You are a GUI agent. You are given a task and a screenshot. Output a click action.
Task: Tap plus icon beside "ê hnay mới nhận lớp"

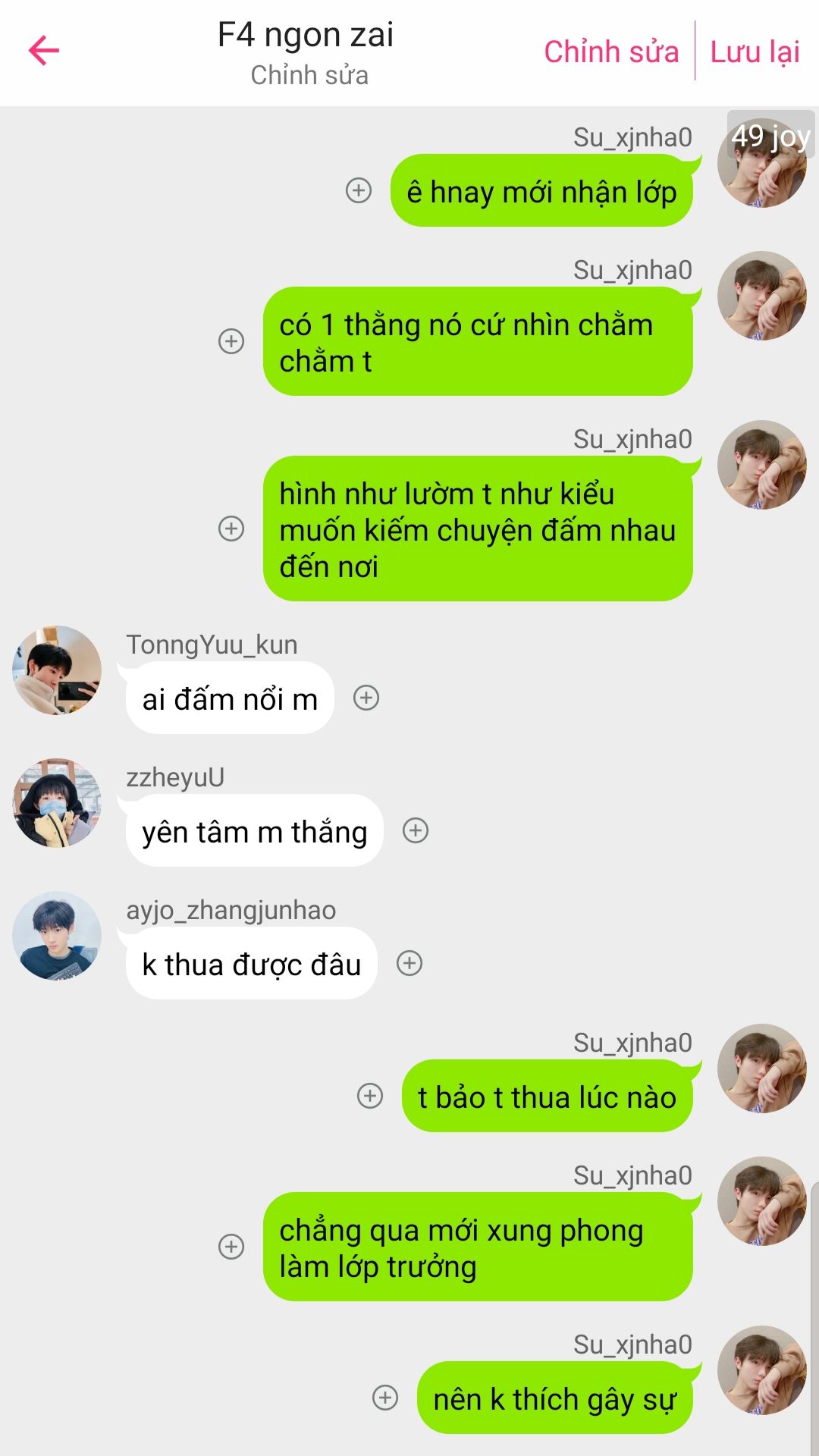pos(359,190)
